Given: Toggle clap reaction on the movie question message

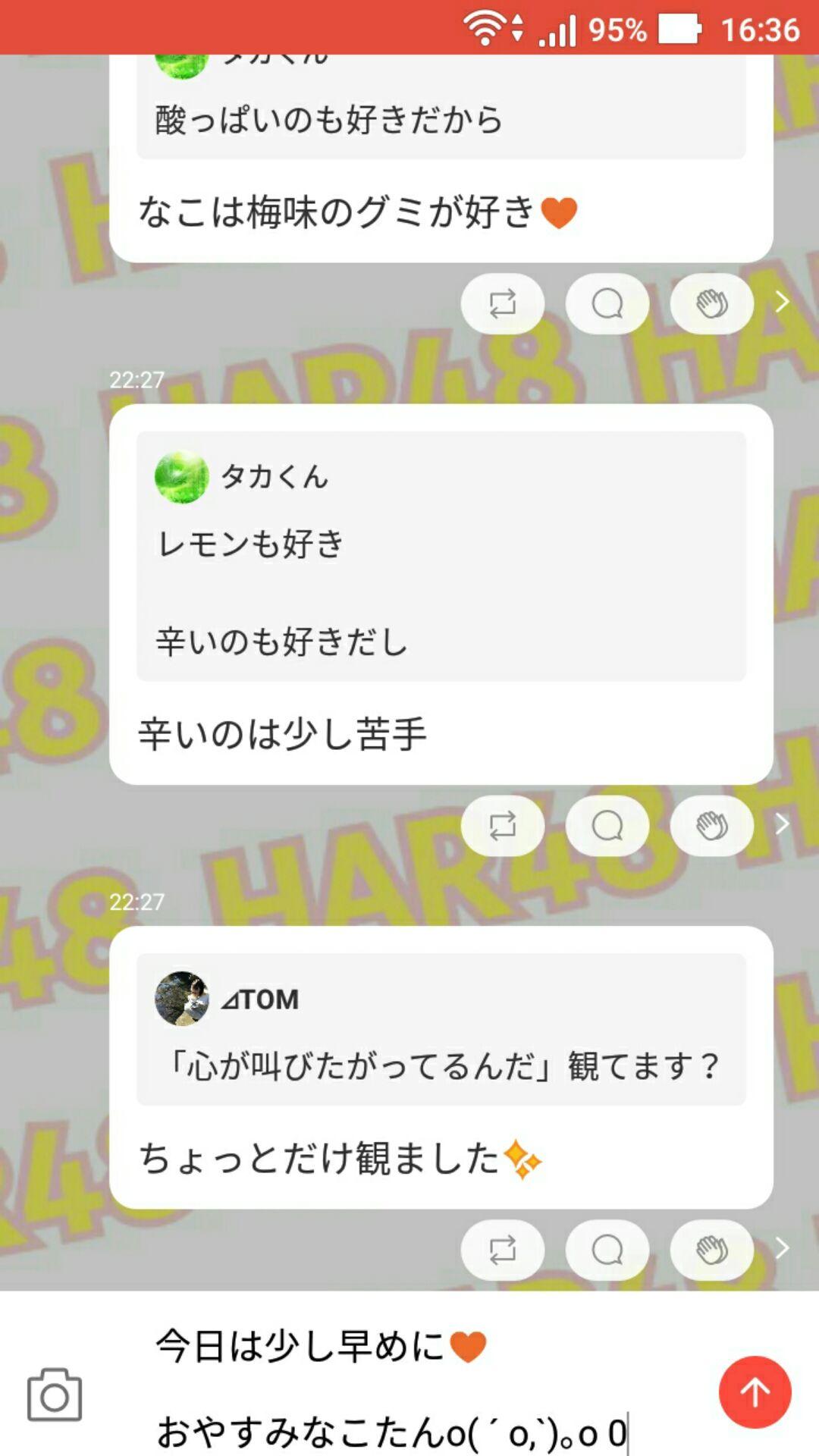Looking at the screenshot, I should 711,1250.
